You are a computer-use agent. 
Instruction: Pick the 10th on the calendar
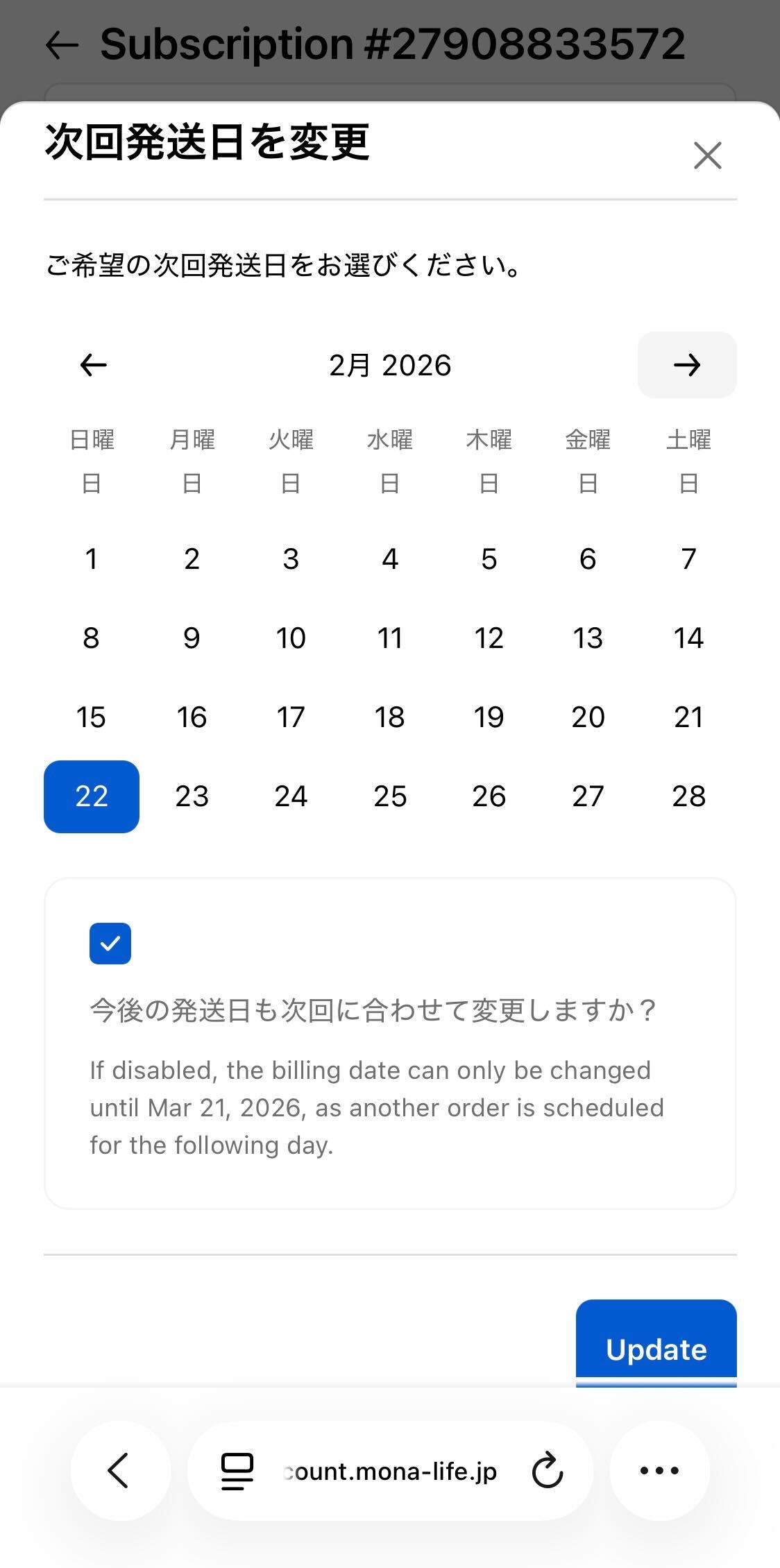[290, 638]
